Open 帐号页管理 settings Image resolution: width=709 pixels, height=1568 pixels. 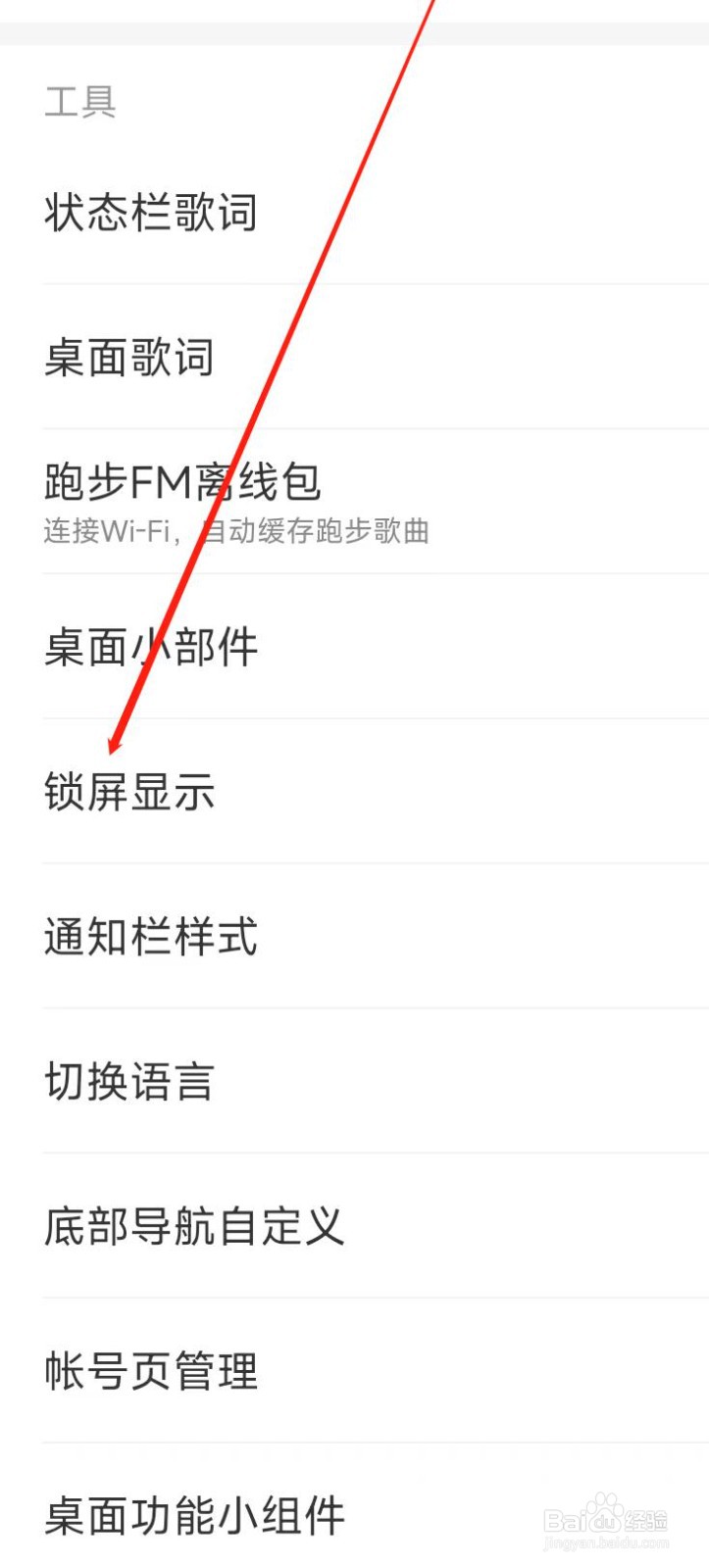coord(150,1371)
